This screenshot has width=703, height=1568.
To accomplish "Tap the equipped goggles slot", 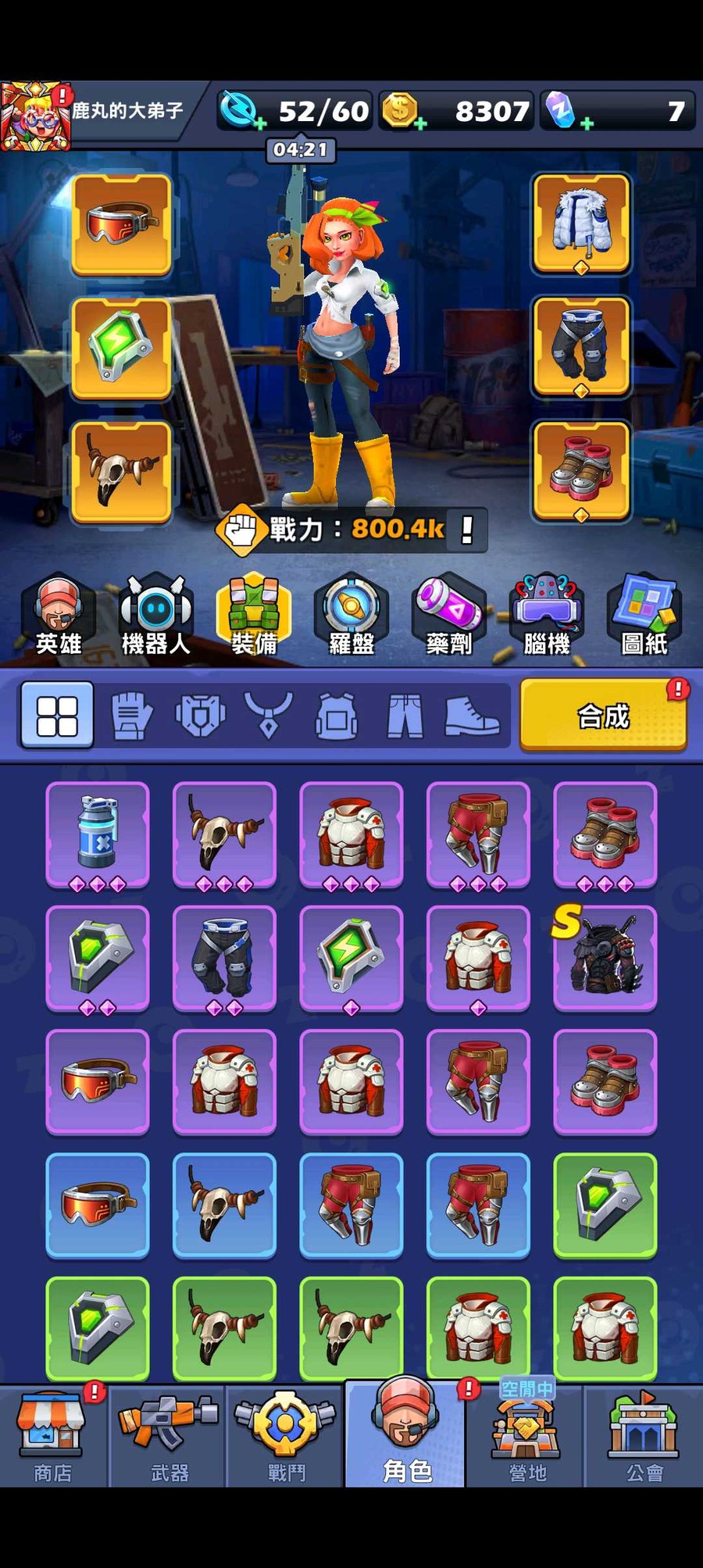I will (121, 224).
